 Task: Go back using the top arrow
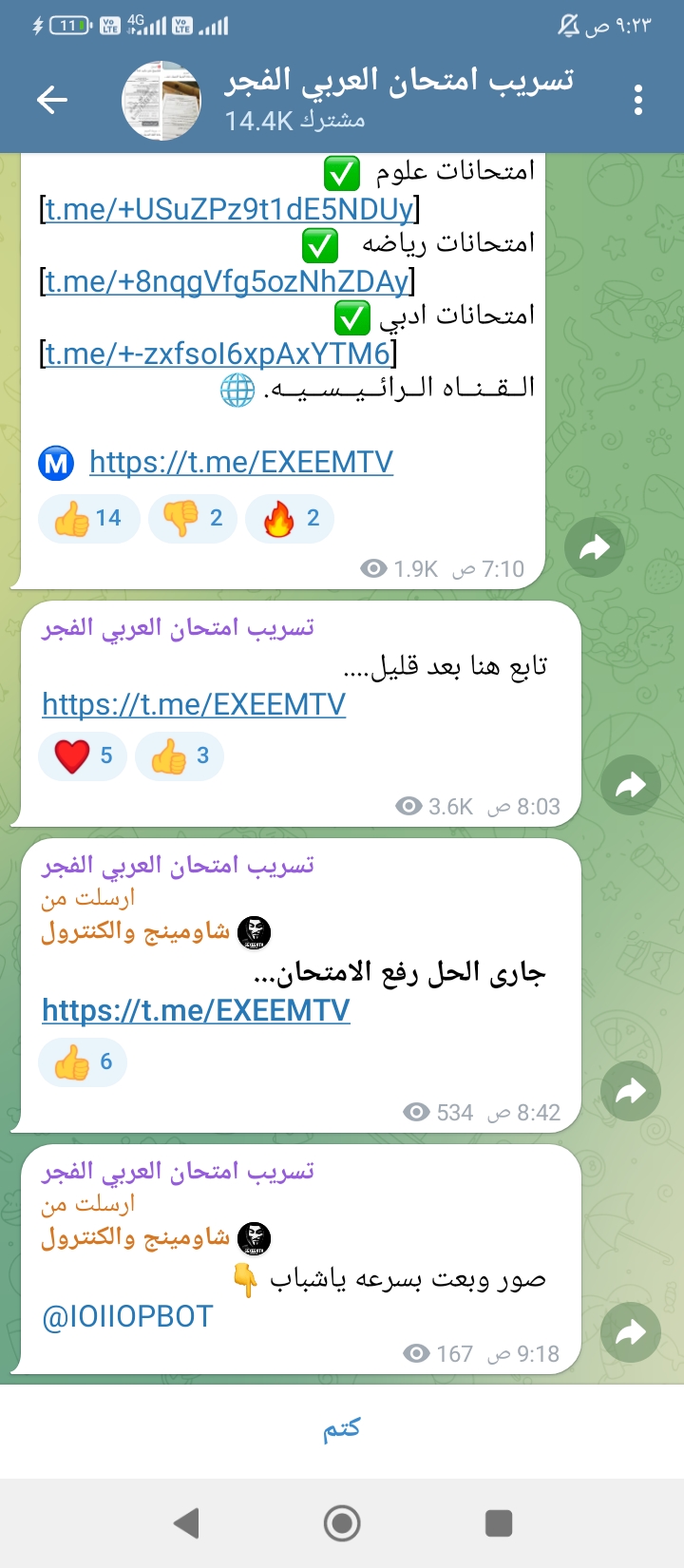[52, 100]
